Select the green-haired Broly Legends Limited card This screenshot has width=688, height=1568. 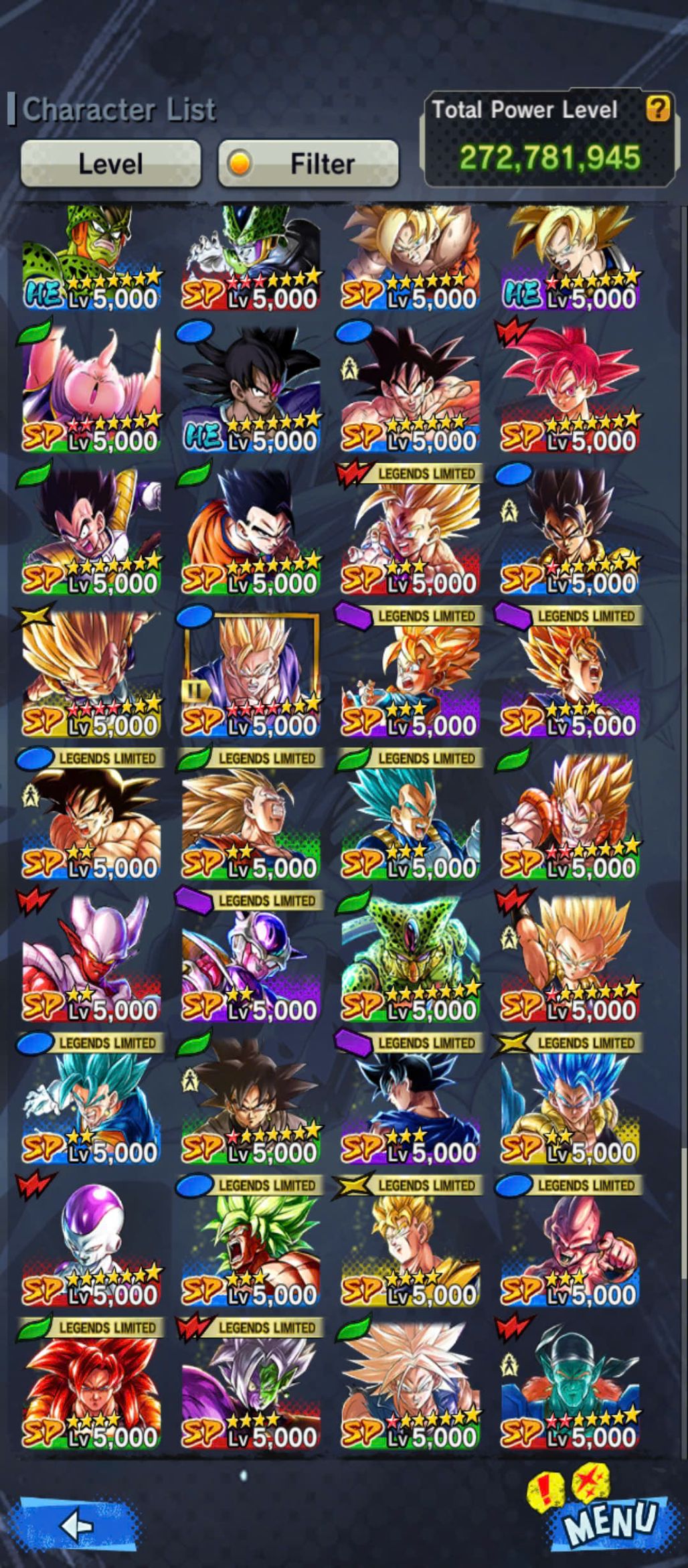point(250,1244)
